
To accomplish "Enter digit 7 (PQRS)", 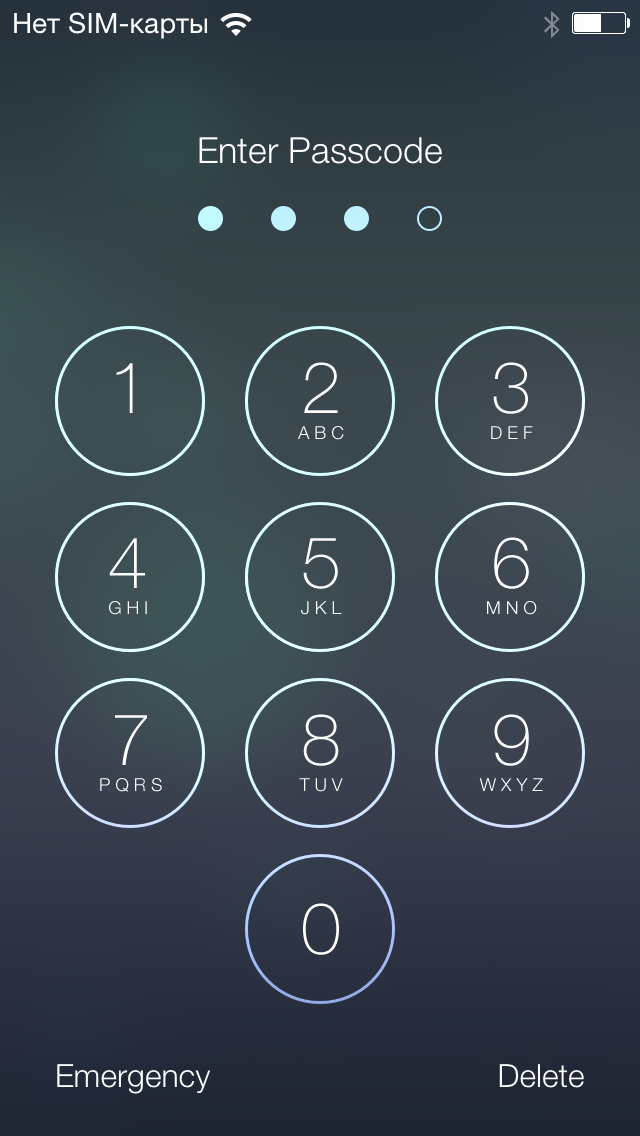I will point(130,753).
